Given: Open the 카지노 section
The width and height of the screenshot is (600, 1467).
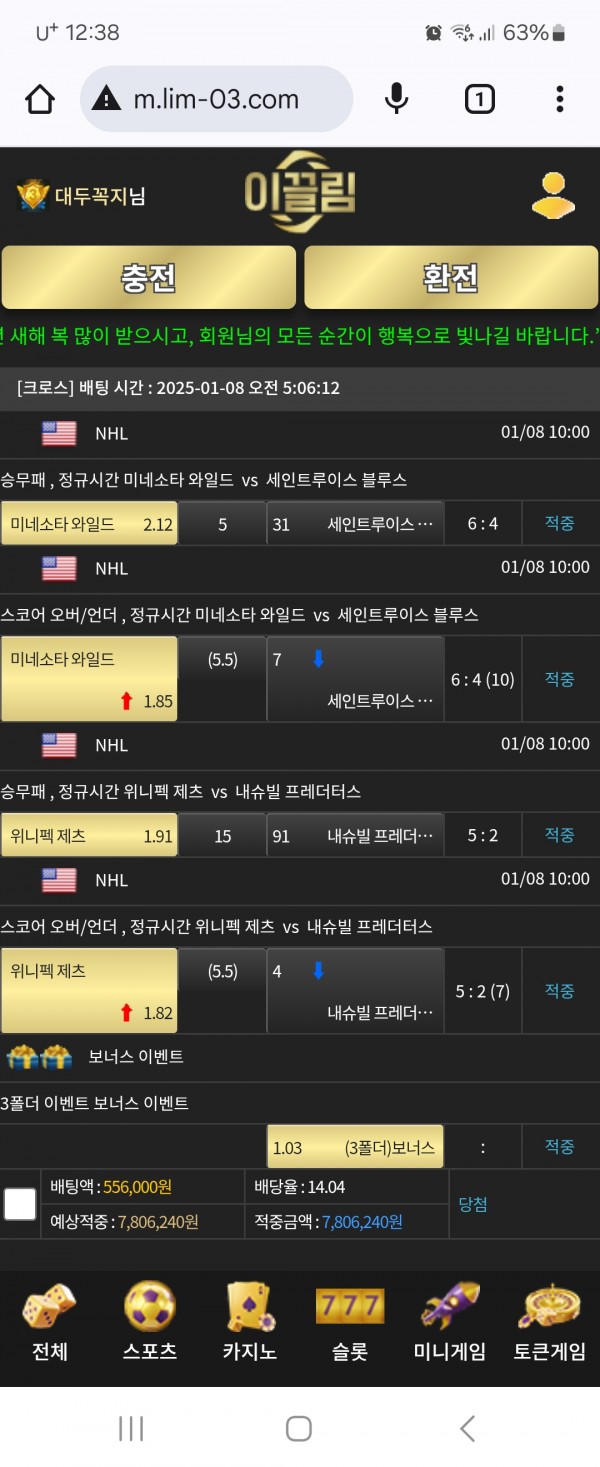Looking at the screenshot, I should click(x=249, y=1321).
